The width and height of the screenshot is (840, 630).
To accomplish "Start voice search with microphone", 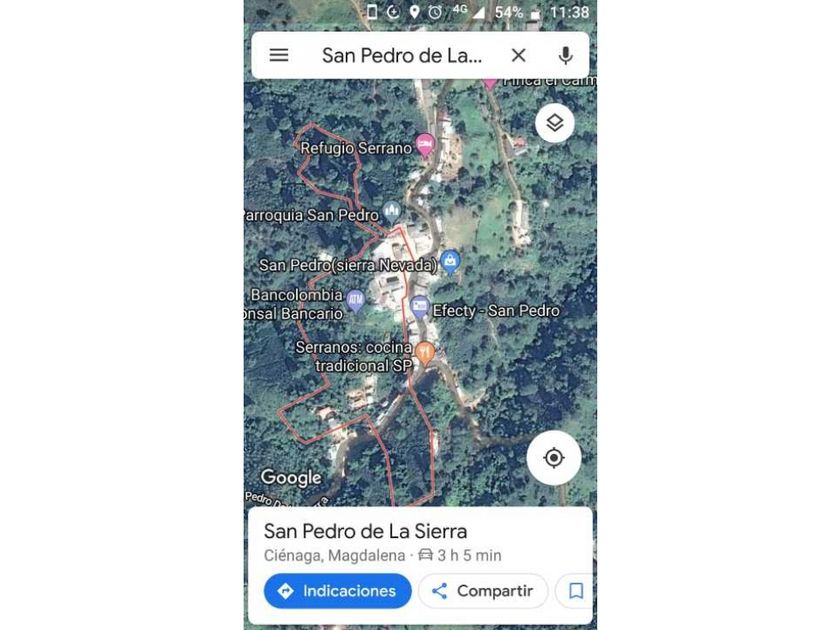I will coord(565,56).
